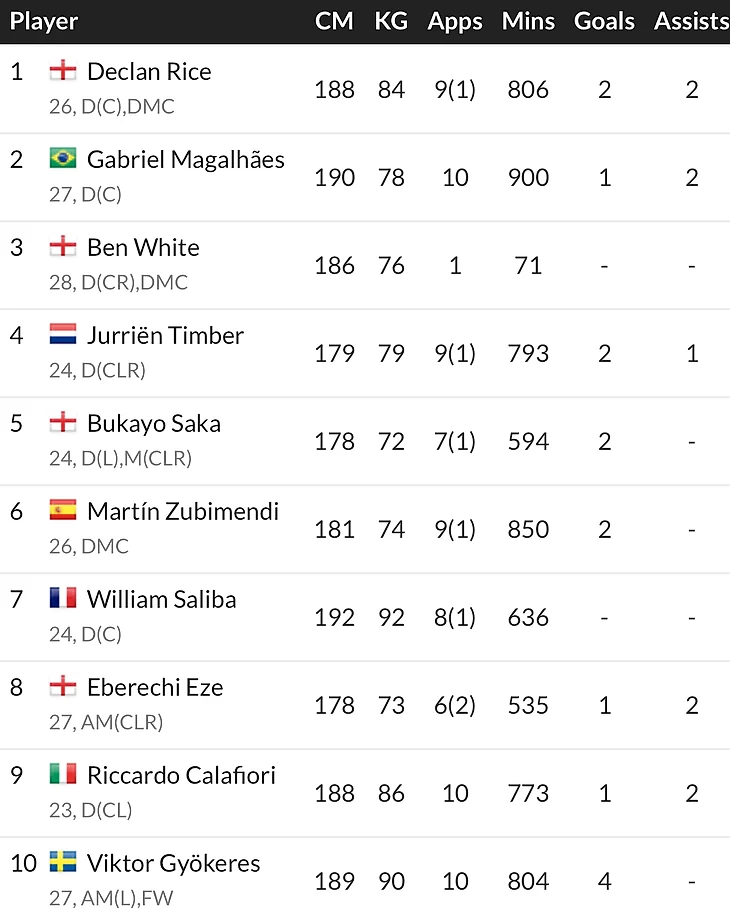View Ben White's player details
Screen dimensions: 730x921
coord(143,248)
